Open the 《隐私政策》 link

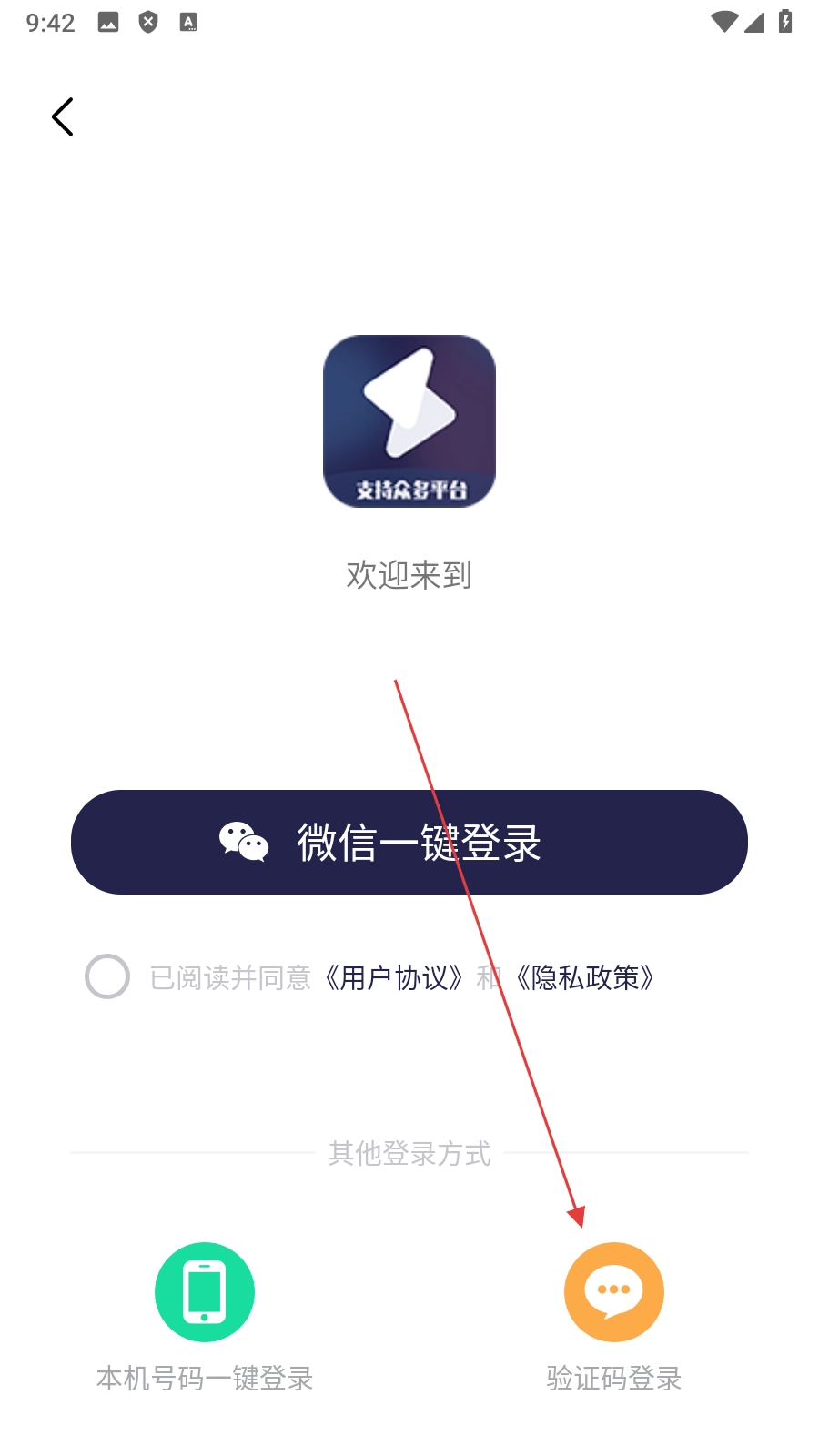point(585,978)
